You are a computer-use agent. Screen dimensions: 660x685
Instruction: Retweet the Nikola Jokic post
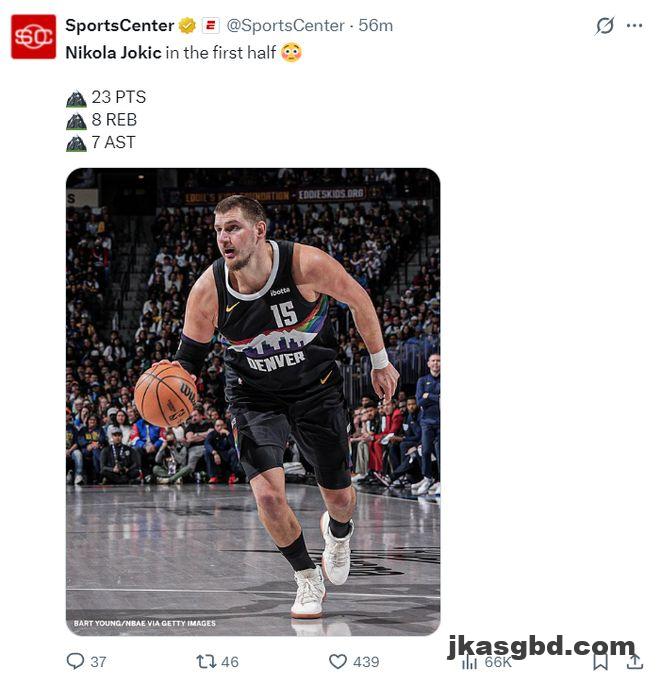coord(206,661)
